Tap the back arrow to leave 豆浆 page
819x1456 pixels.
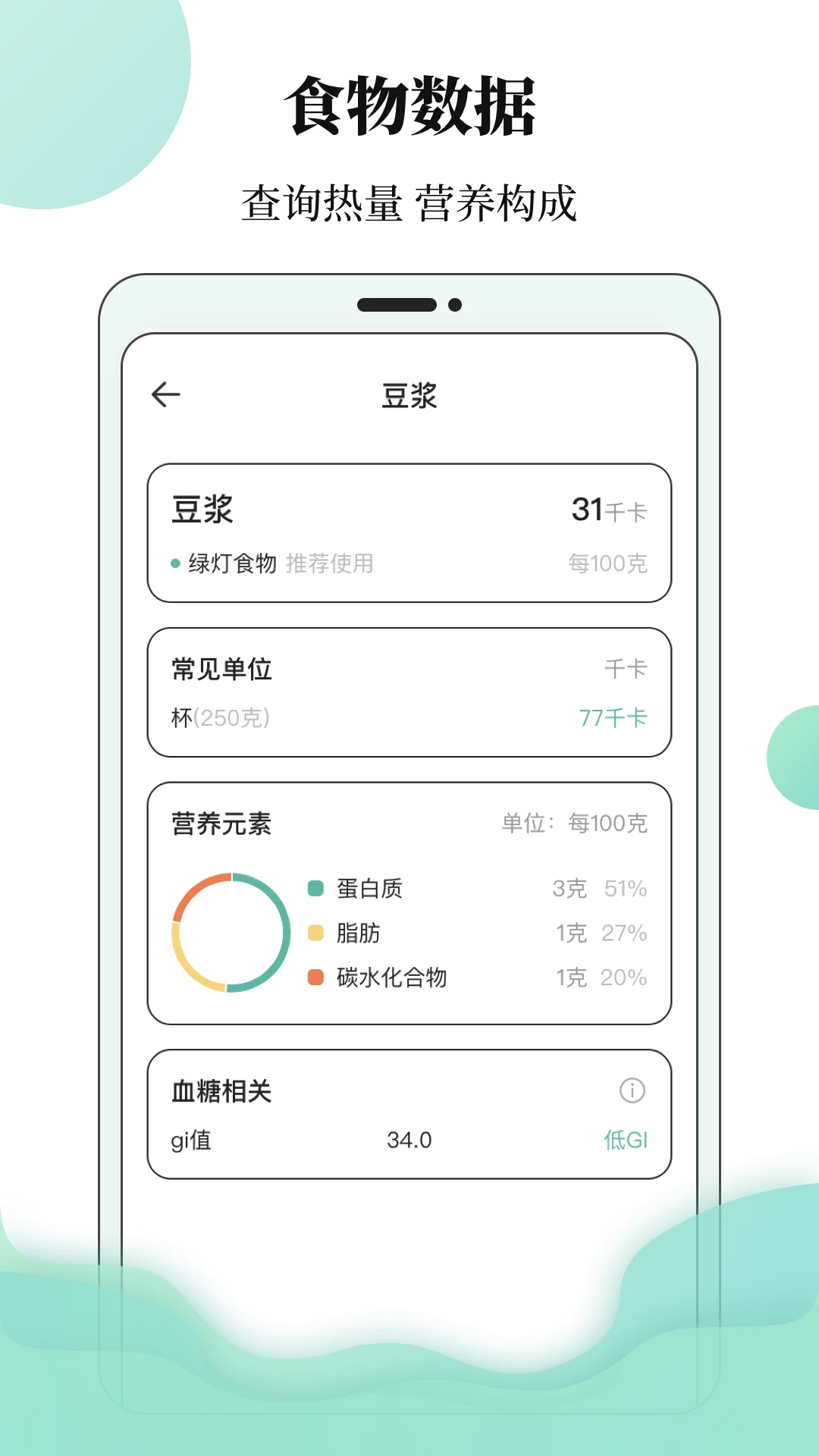[x=165, y=394]
